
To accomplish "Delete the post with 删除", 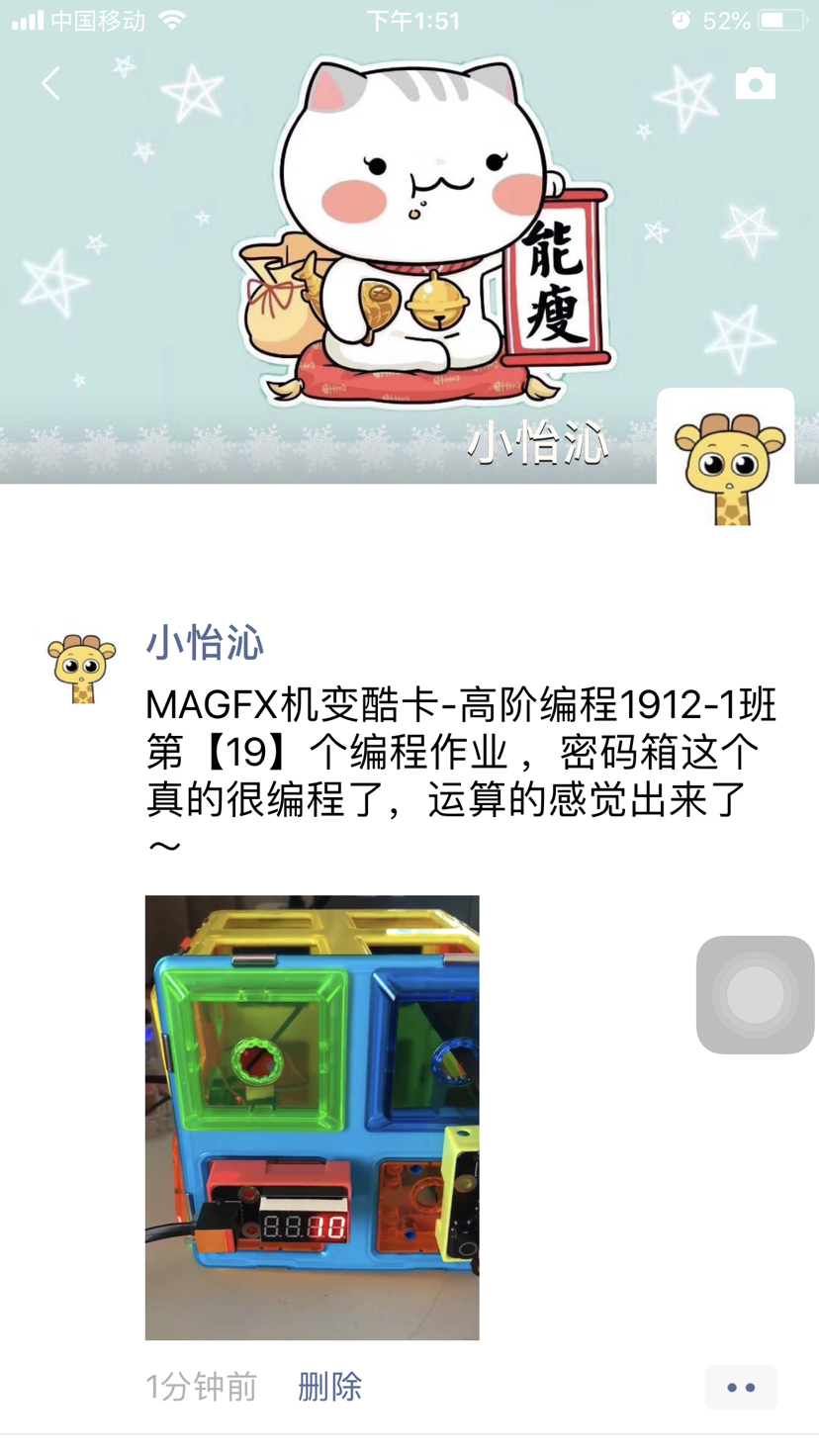I will (329, 1387).
